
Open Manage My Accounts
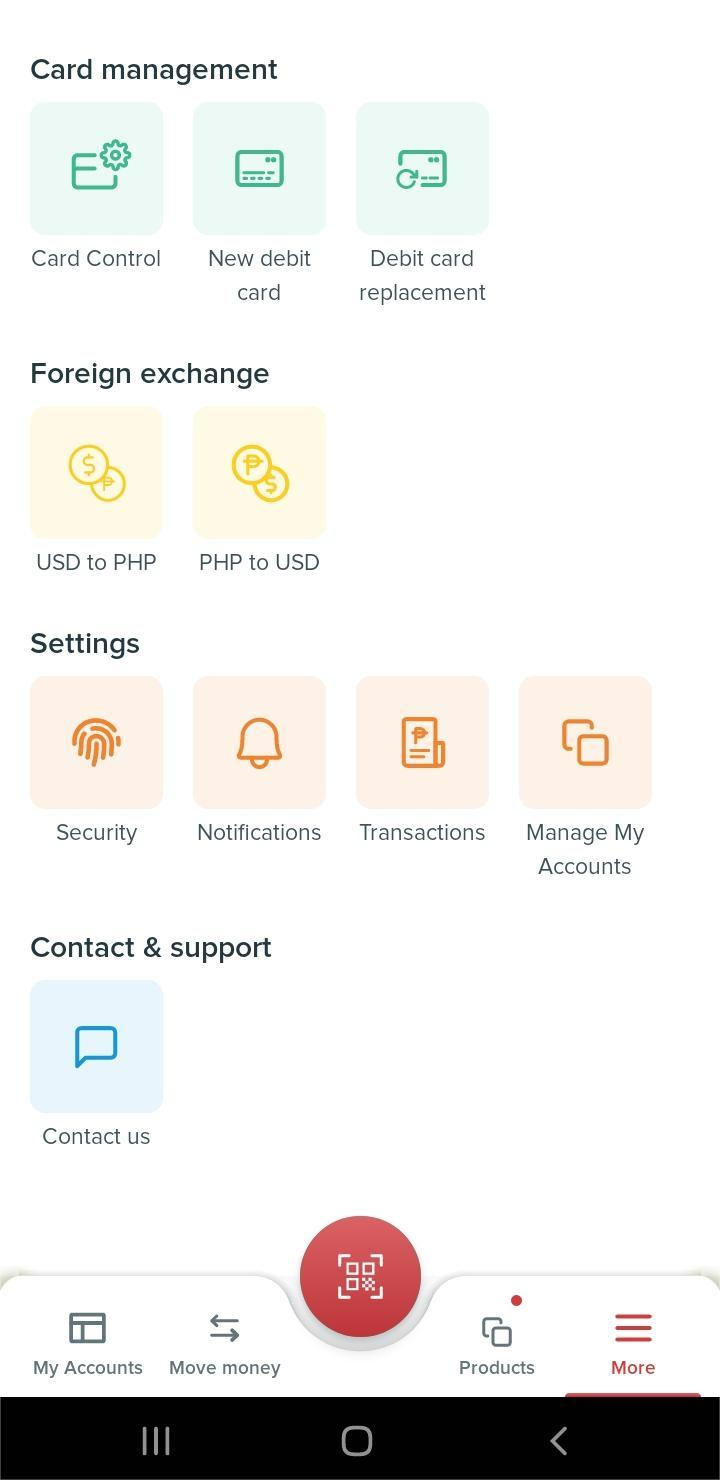click(x=585, y=742)
